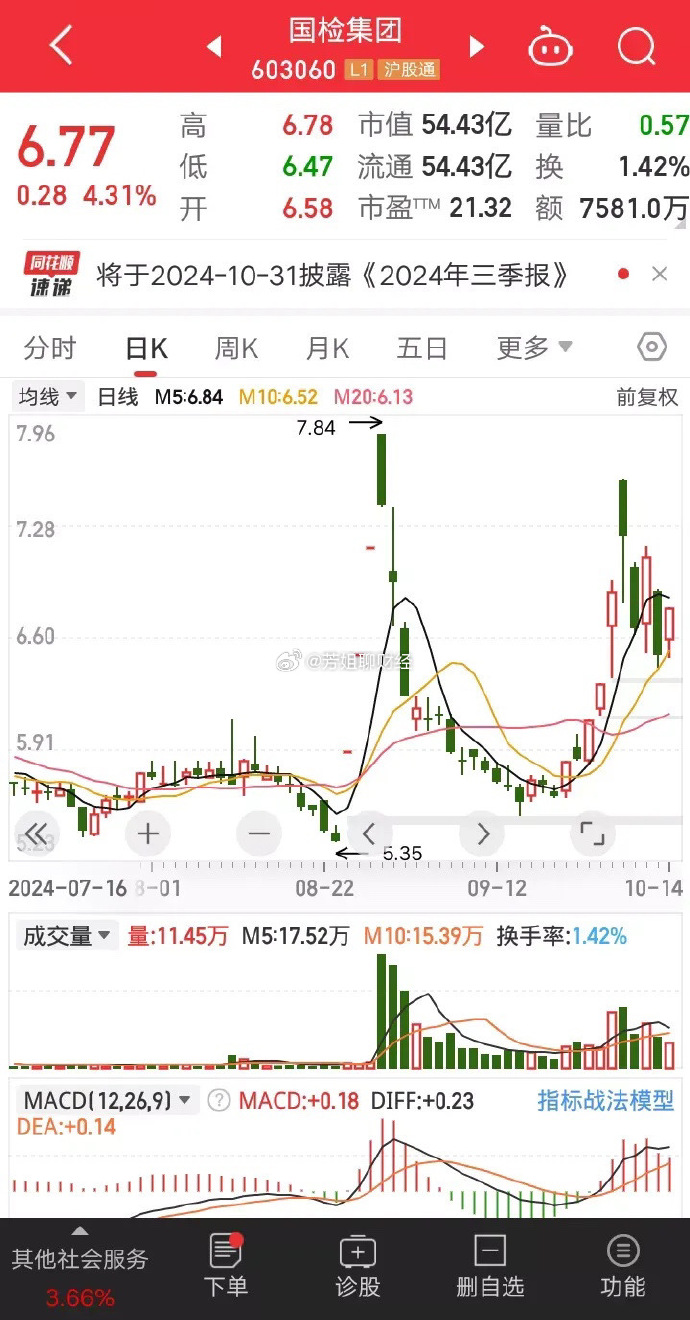The width and height of the screenshot is (690, 1320).
Task: Switch to the 五日 tab
Action: tap(422, 348)
